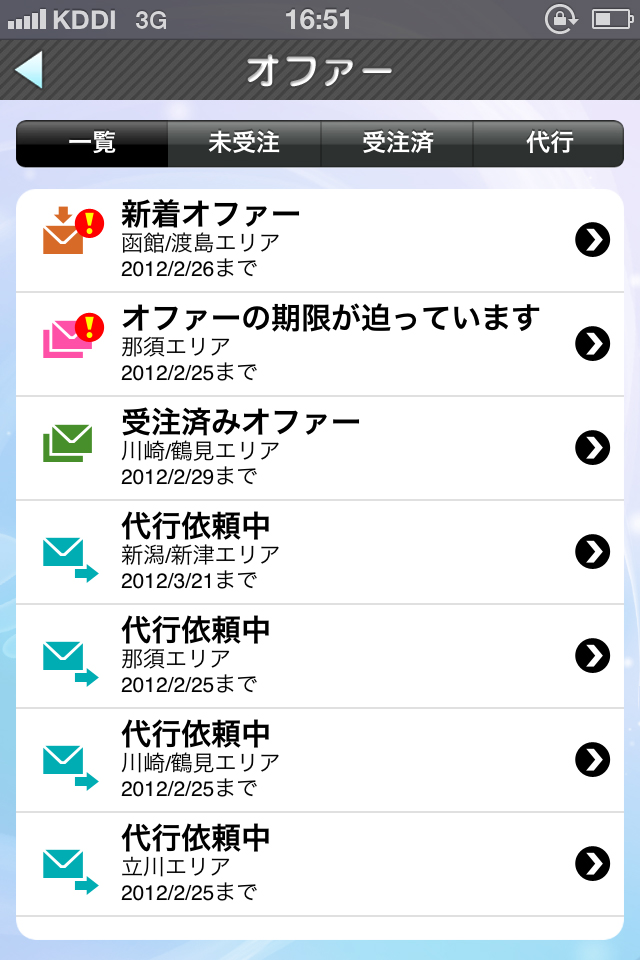Image resolution: width=640 pixels, height=960 pixels.
Task: Go back using the top-left arrow
Action: 30,70
